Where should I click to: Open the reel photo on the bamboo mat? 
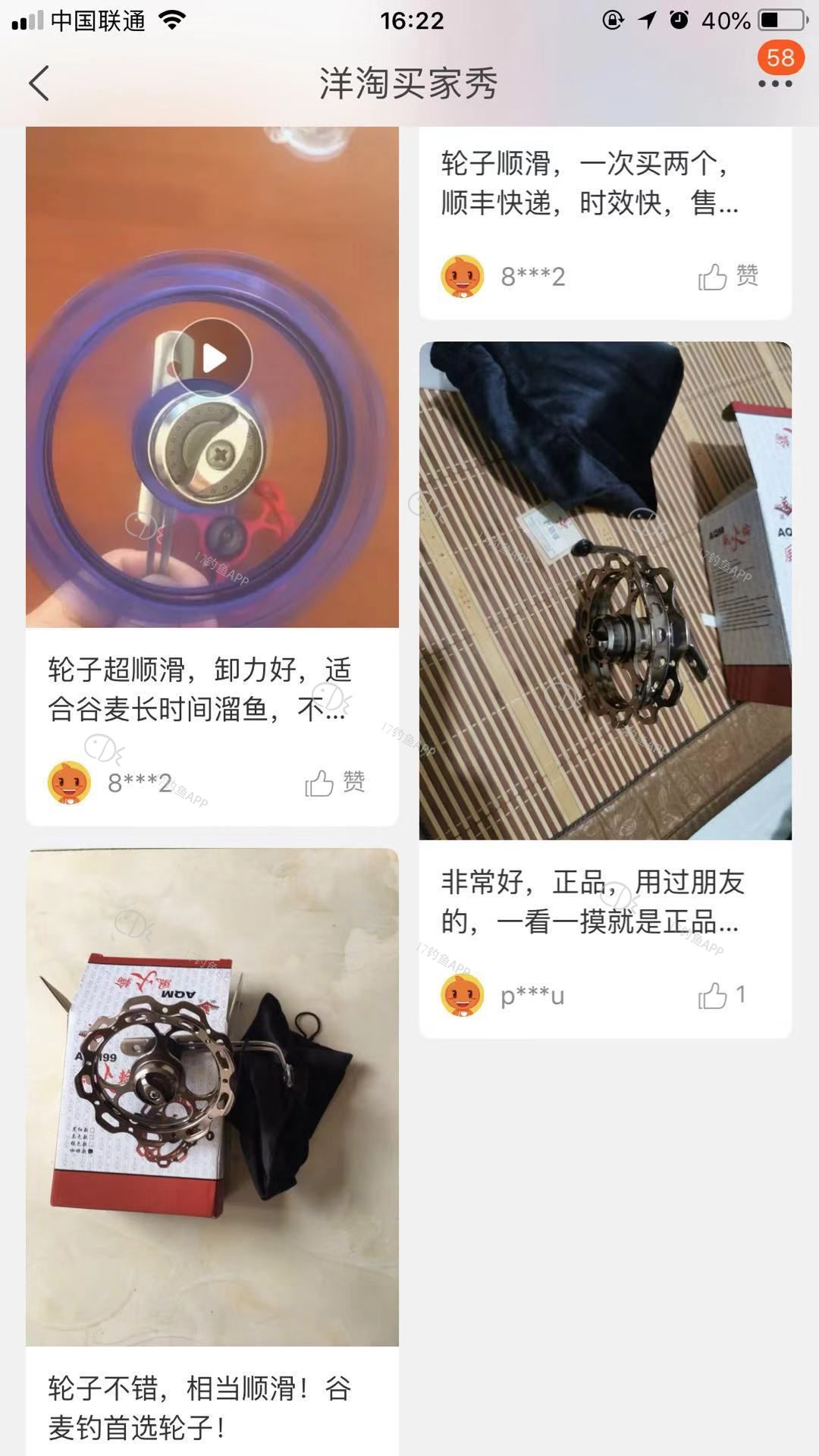pos(605,590)
